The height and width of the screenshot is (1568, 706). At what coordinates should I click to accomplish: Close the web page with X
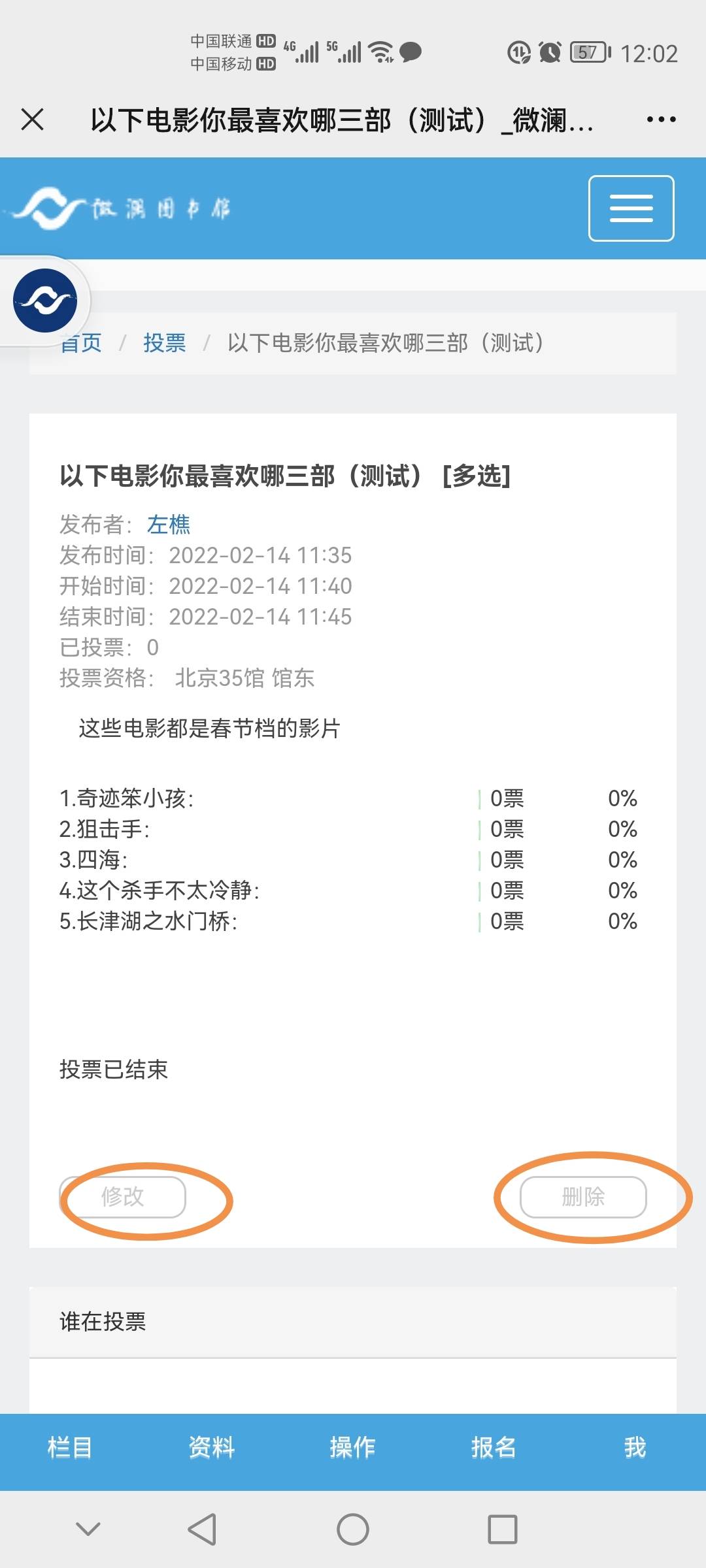[x=32, y=120]
